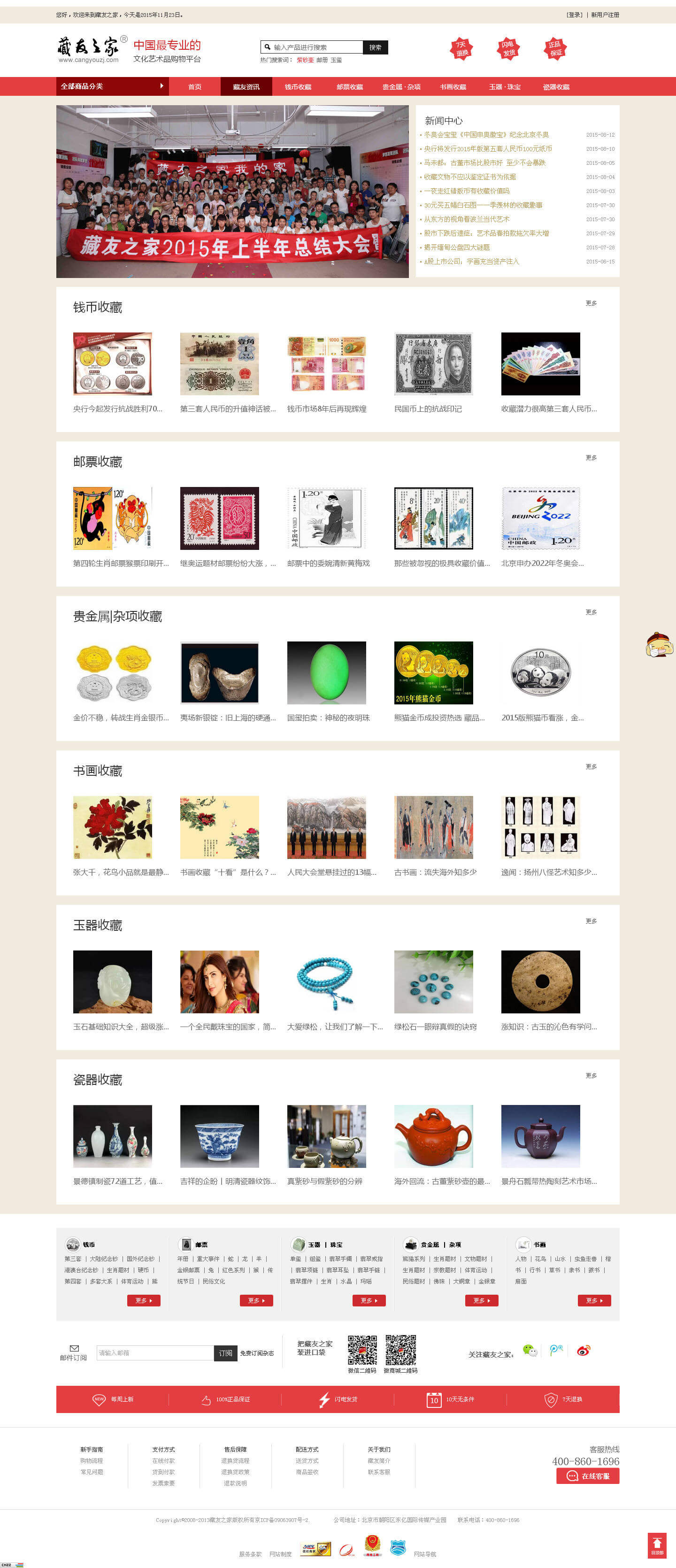Open the Weibo follow icon

click(x=583, y=1351)
